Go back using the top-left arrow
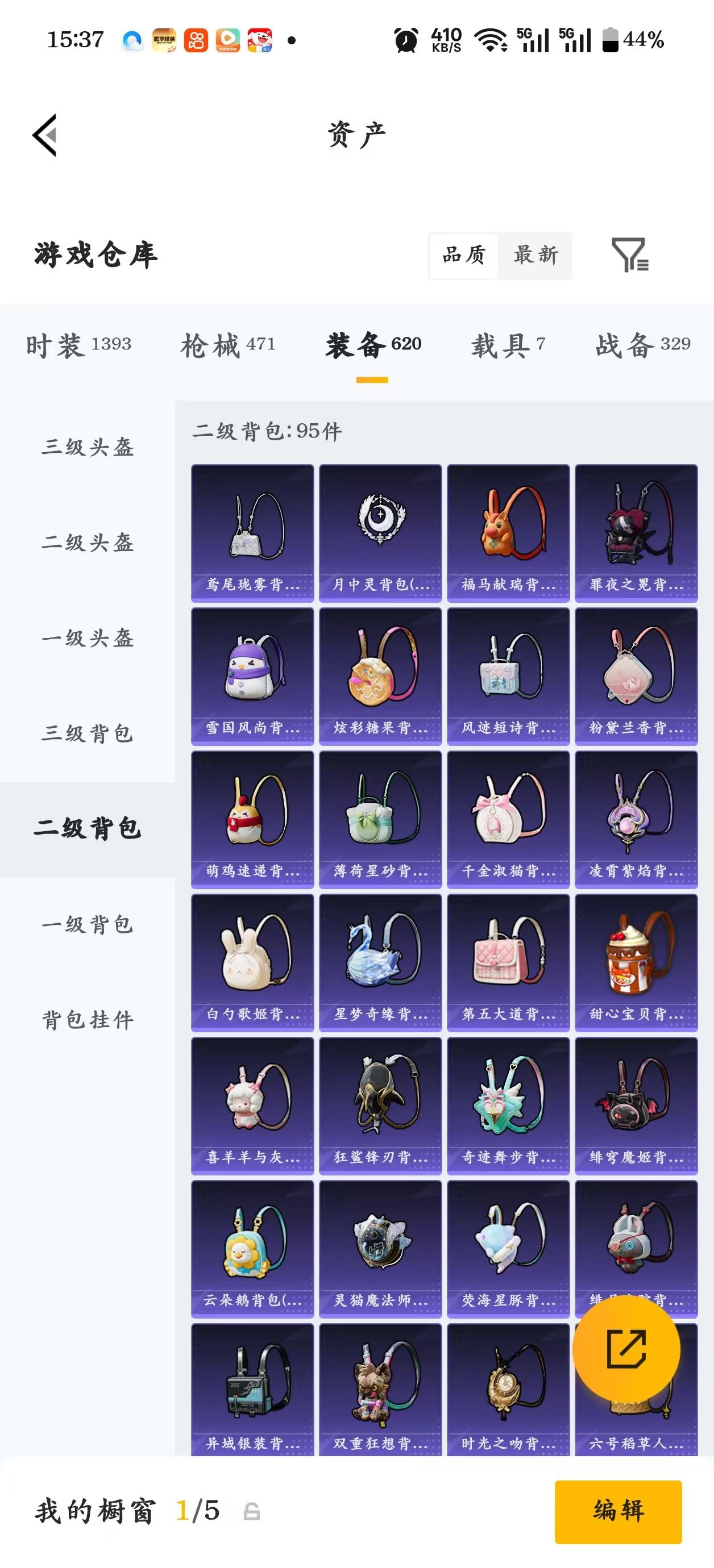 pos(45,135)
